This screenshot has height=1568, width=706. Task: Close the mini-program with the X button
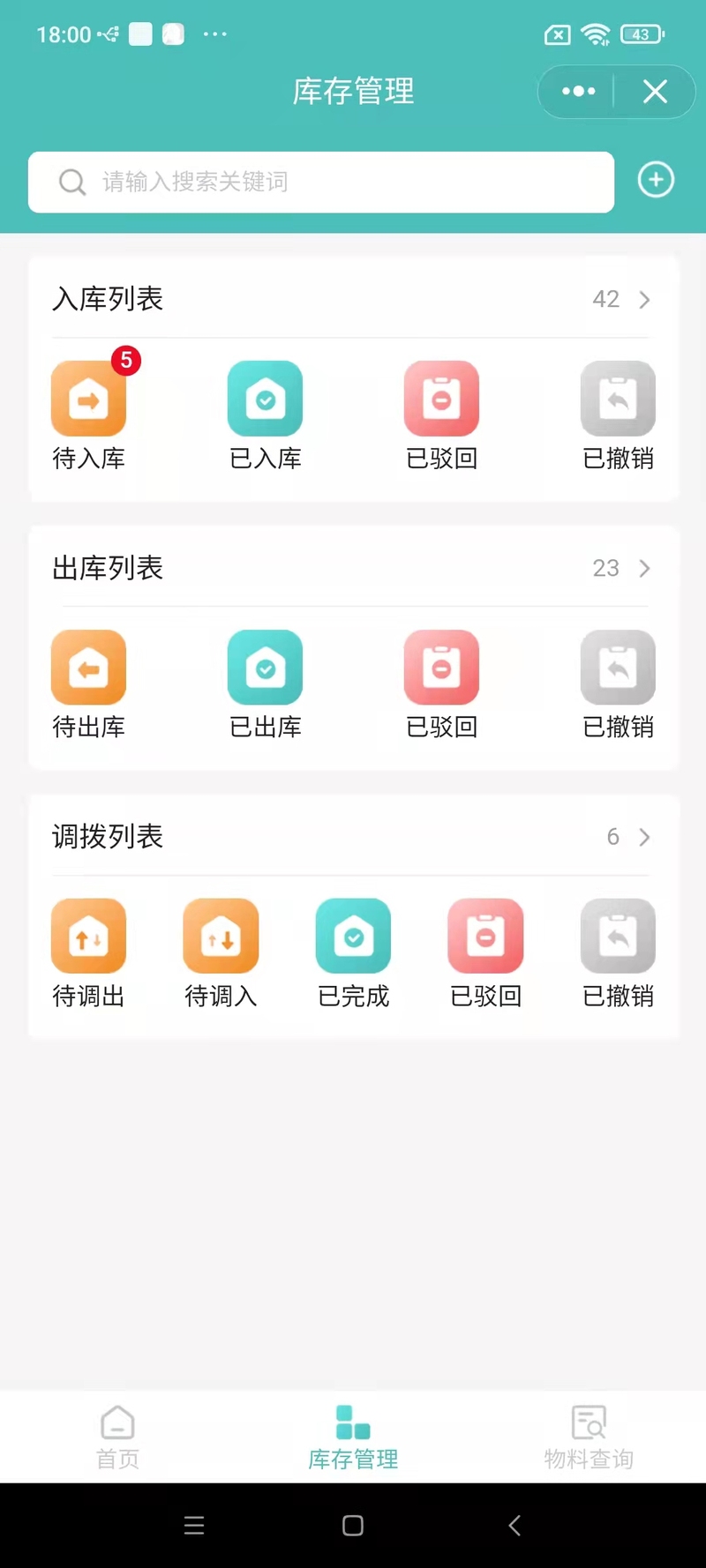coord(655,91)
